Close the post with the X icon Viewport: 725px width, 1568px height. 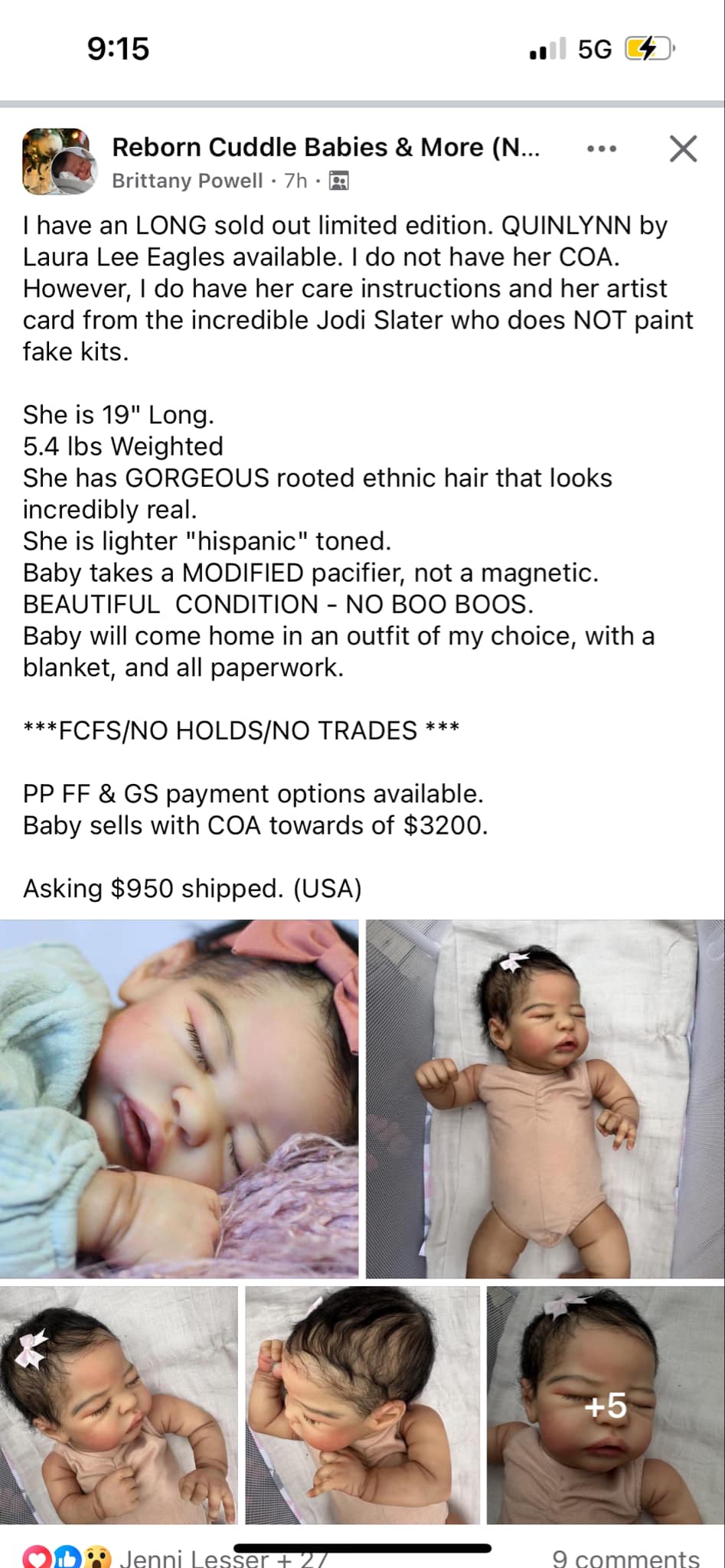click(682, 149)
